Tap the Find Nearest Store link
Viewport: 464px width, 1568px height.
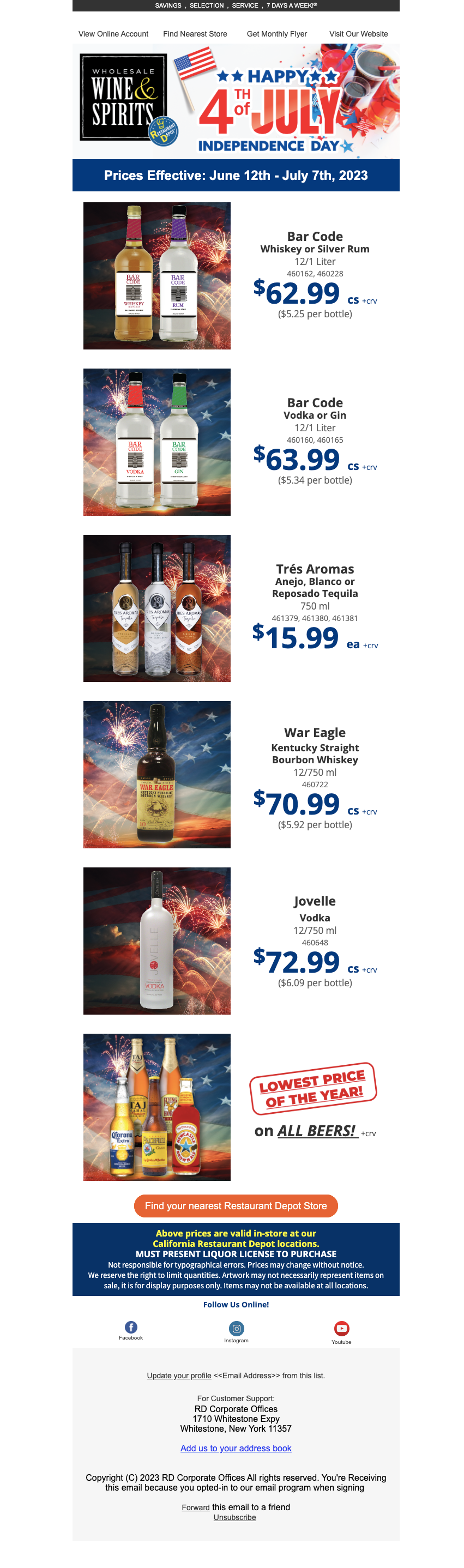(195, 34)
